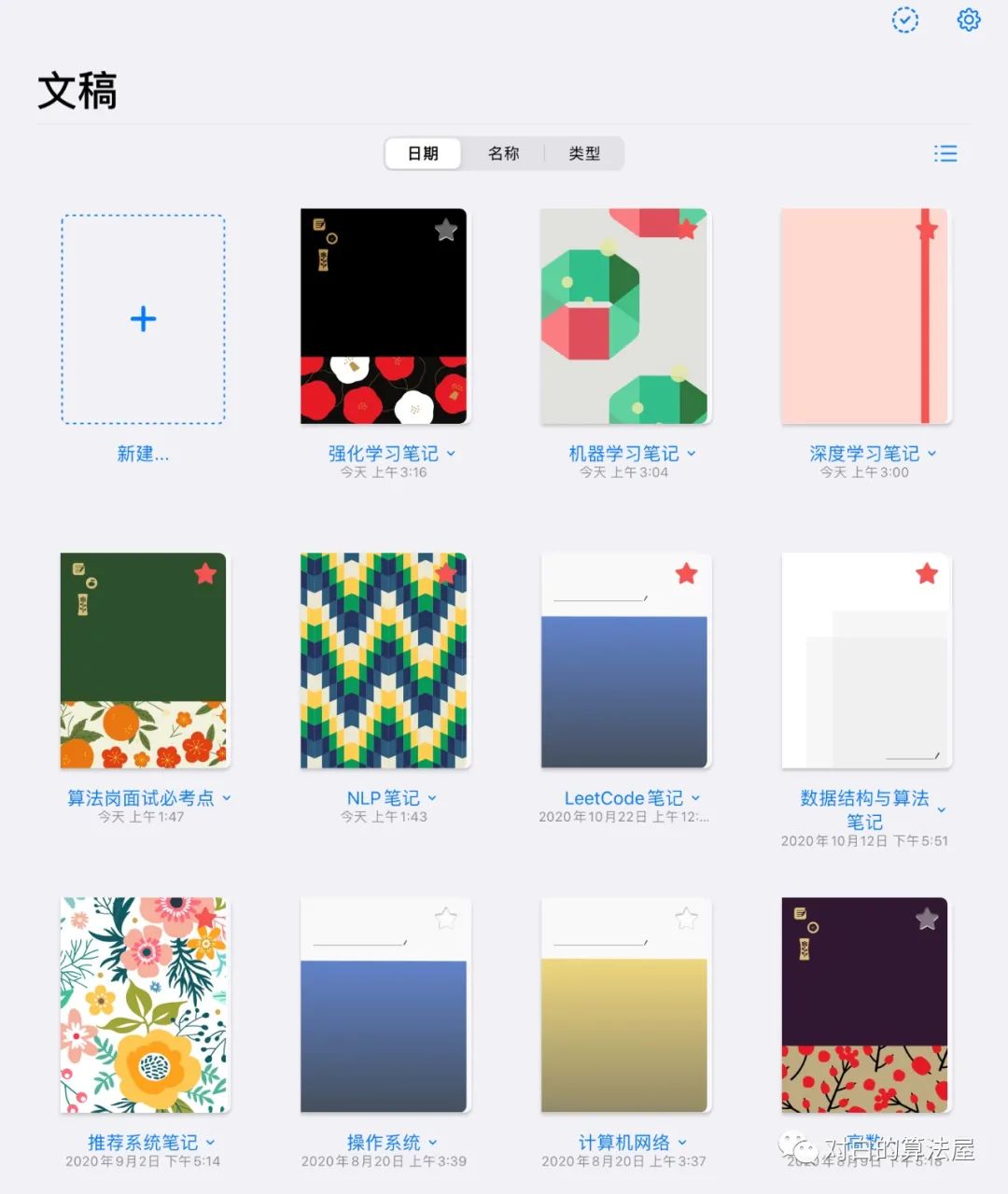Open the 推荐系统笔记 options dropdown
The image size is (1008, 1194).
pyautogui.click(x=213, y=1143)
